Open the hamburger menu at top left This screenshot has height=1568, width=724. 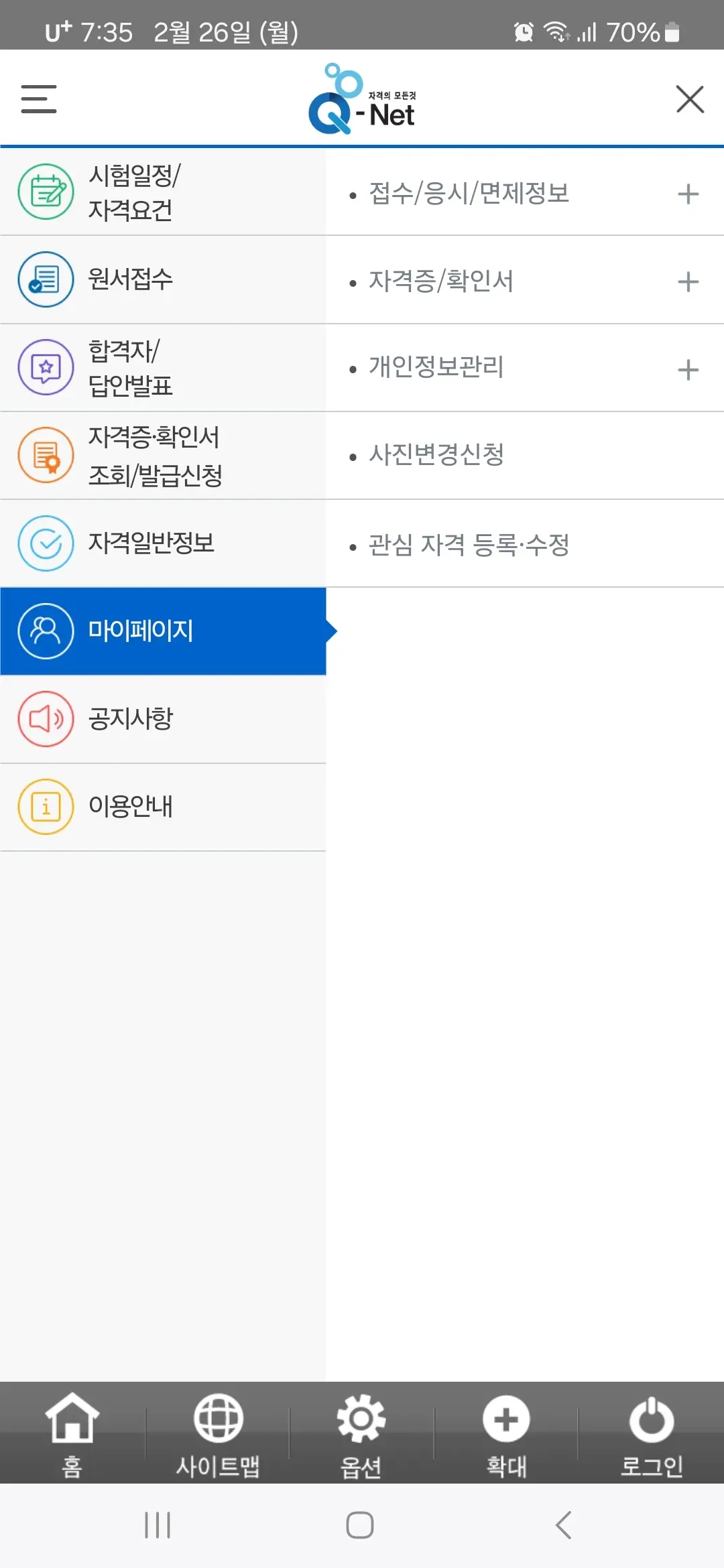tap(38, 98)
